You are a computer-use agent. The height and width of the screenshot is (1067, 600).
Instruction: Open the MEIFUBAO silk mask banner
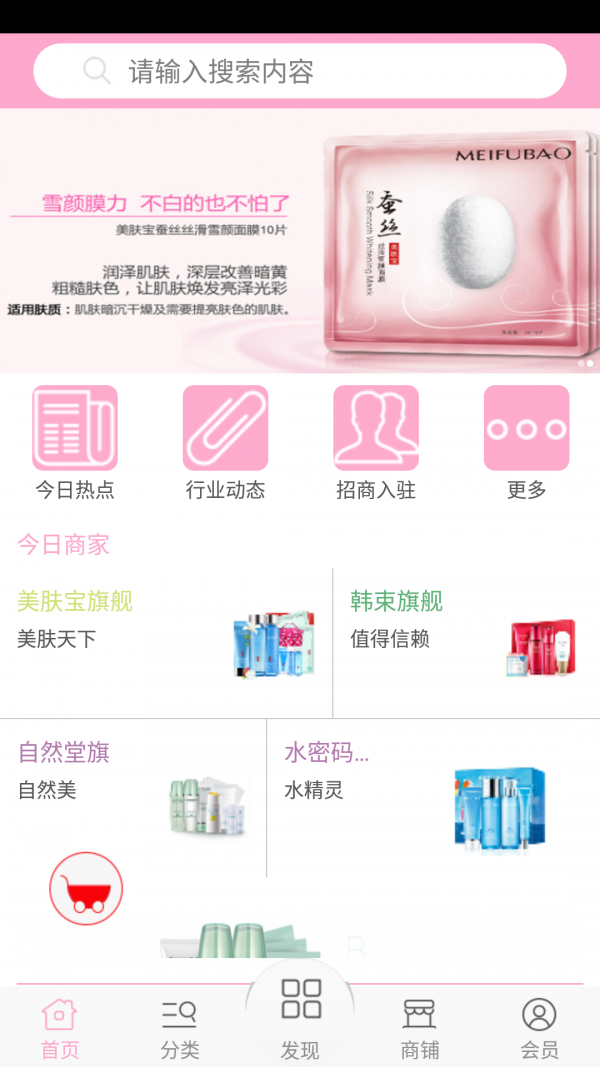point(300,240)
